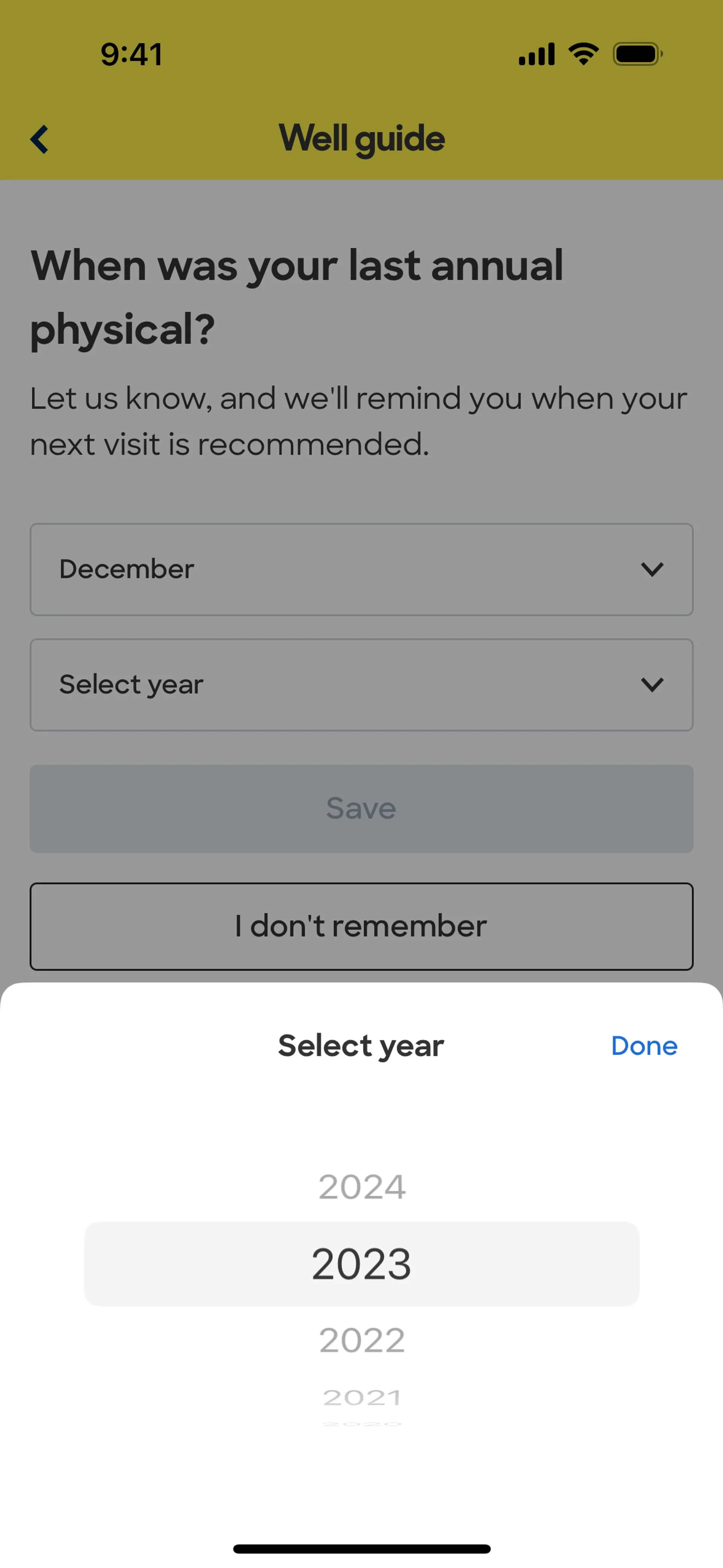Select the highlighted year 2023
Image resolution: width=723 pixels, height=1568 pixels.
[361, 1264]
